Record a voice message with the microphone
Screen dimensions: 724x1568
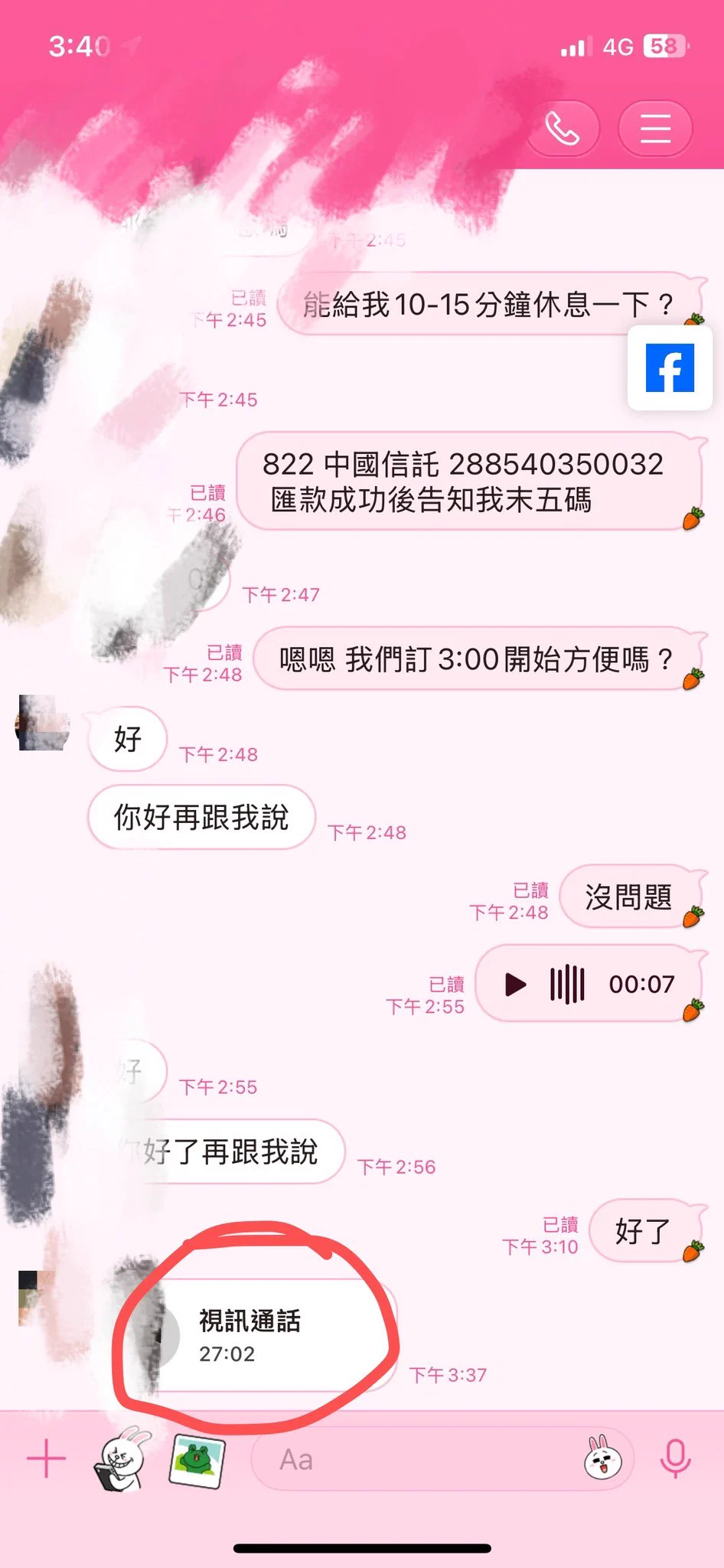[x=675, y=1459]
